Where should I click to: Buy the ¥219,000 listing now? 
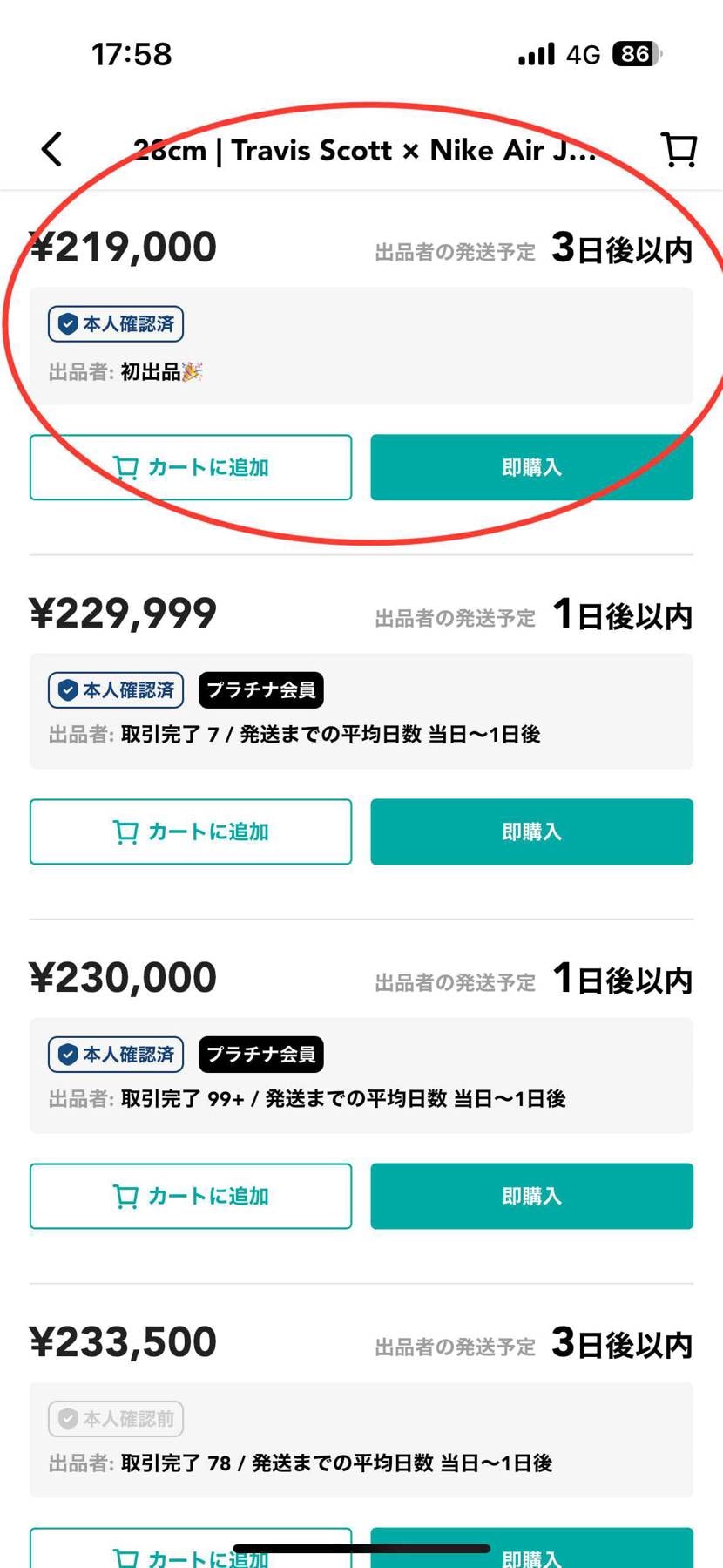point(531,467)
